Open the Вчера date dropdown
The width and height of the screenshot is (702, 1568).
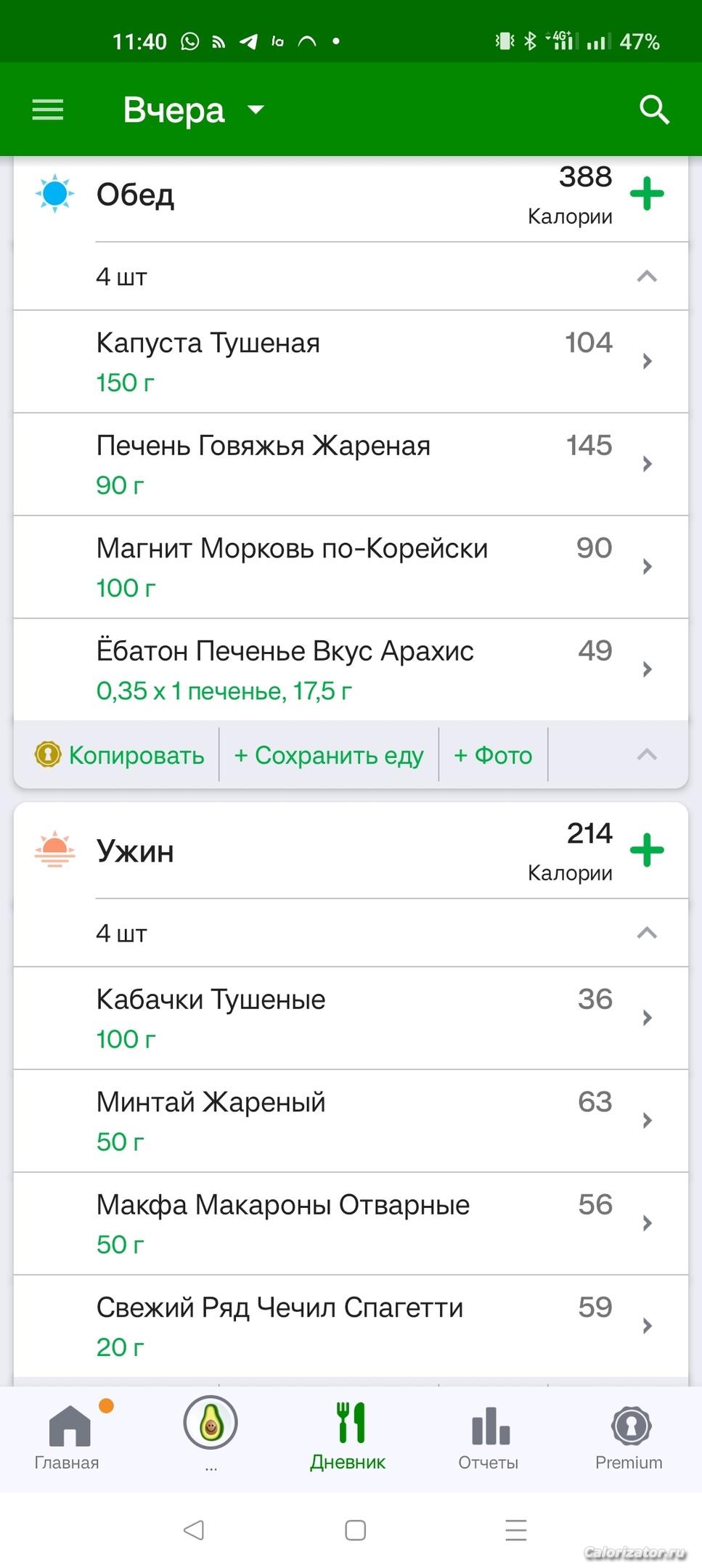[x=194, y=110]
